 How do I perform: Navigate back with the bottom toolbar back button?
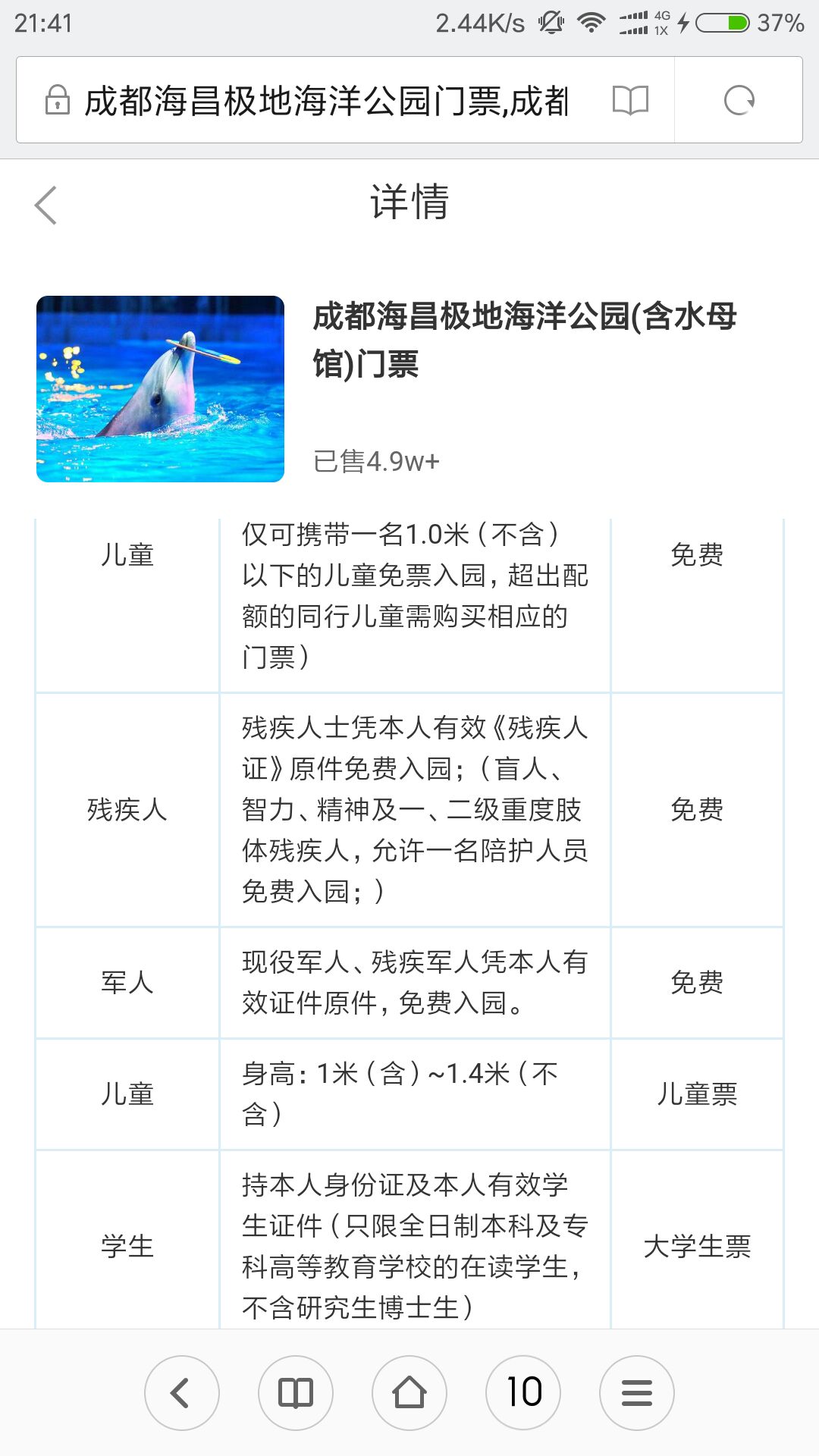click(x=181, y=1392)
